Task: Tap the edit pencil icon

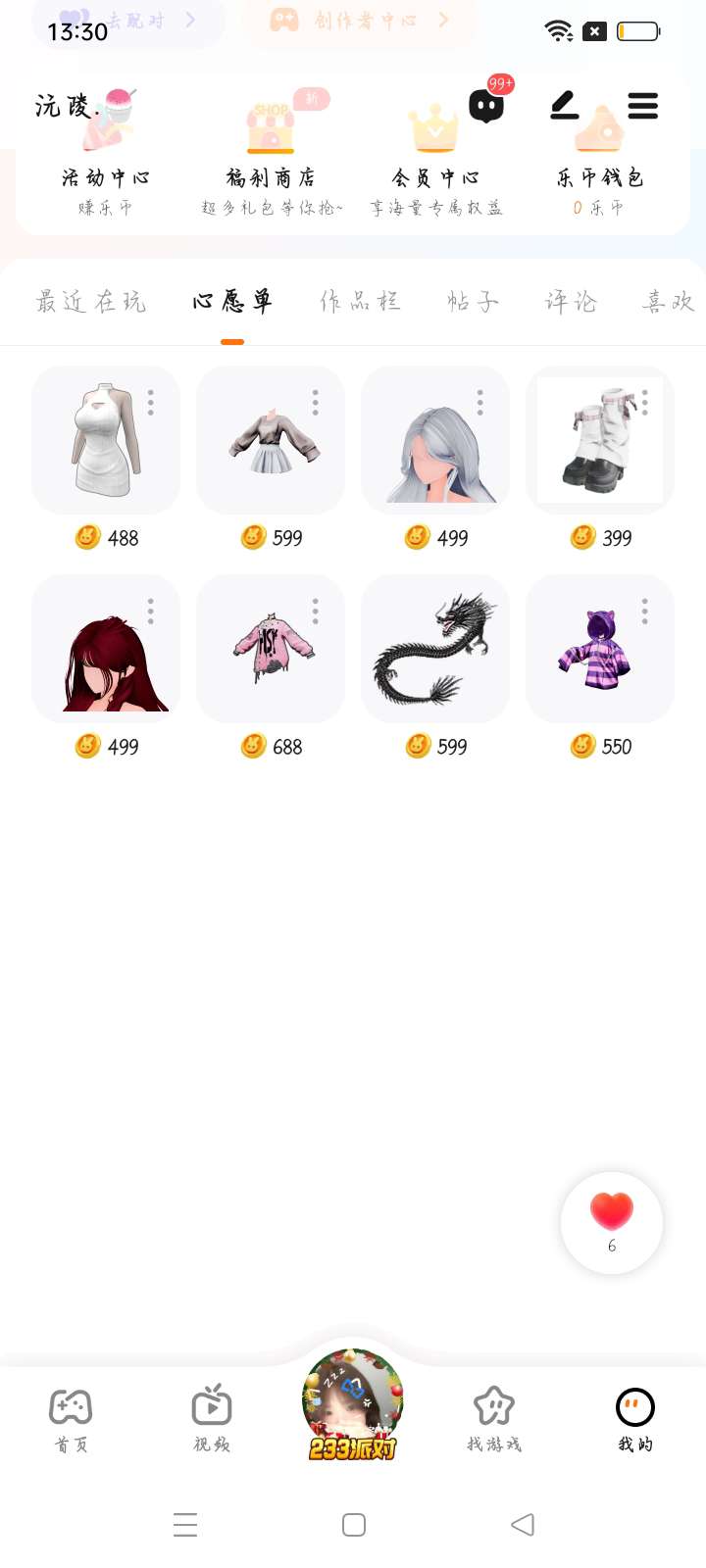Action: pos(565,105)
